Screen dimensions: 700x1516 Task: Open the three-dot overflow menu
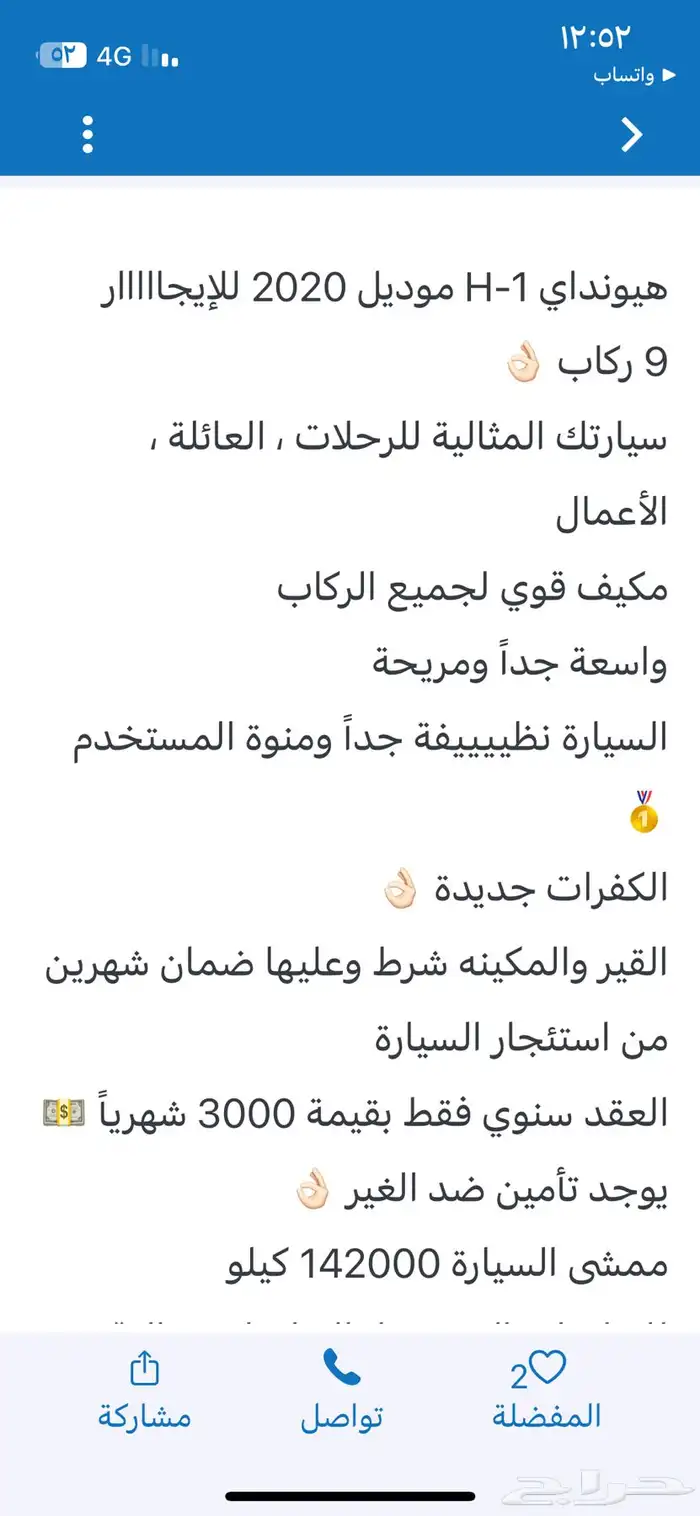[88, 135]
